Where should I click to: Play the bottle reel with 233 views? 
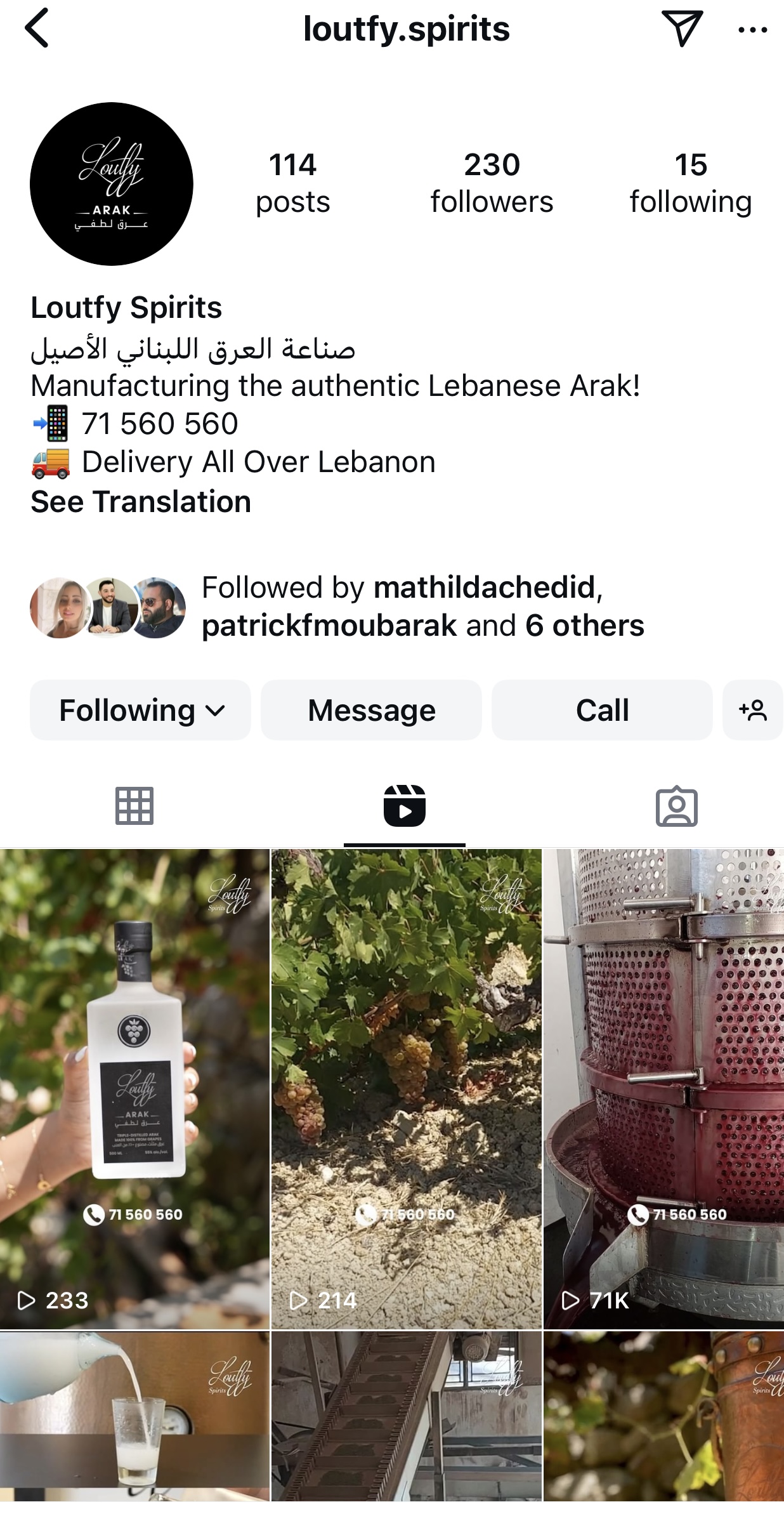pyautogui.click(x=134, y=1089)
